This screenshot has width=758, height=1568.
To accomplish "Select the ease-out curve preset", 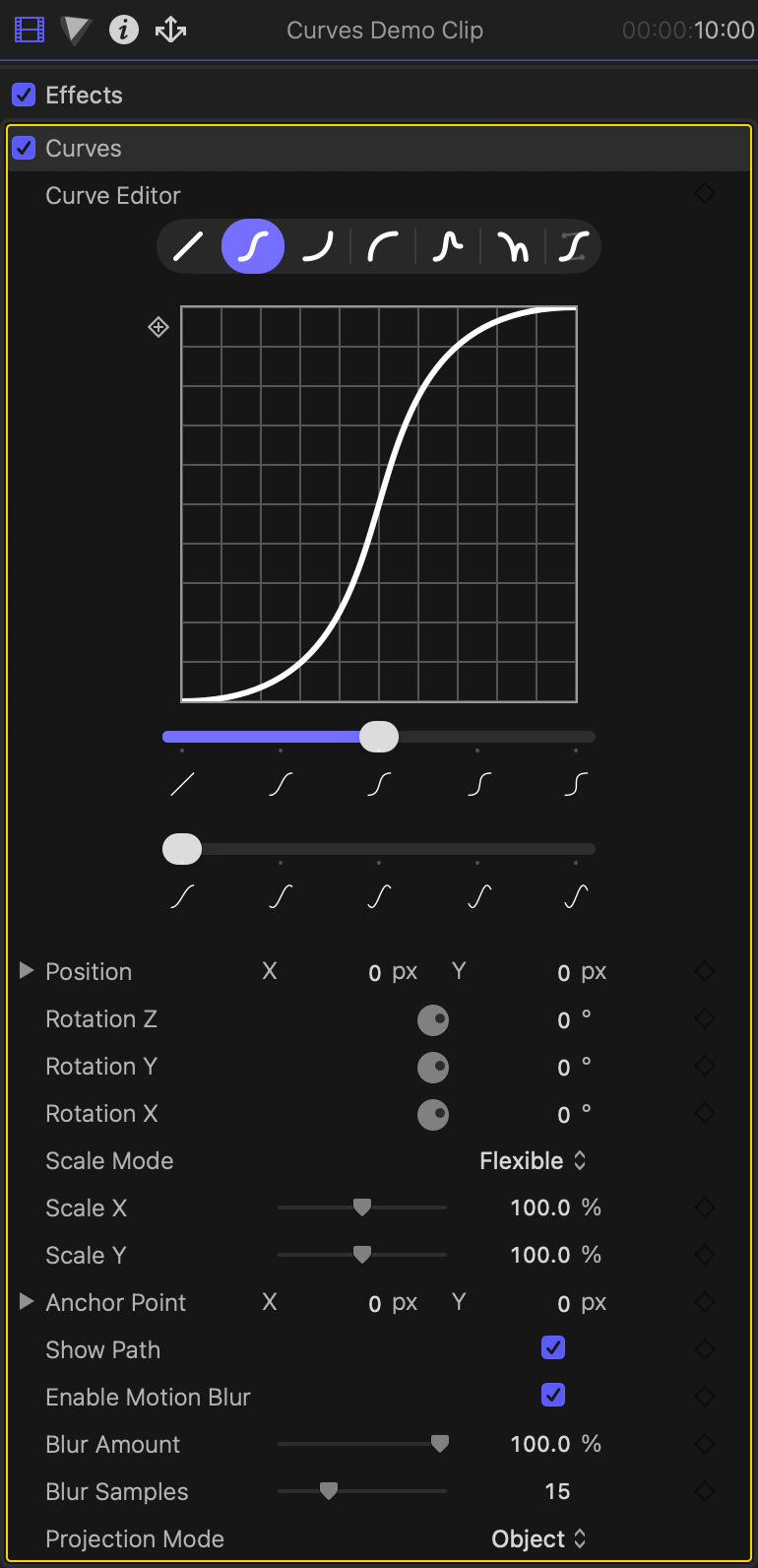I will click(383, 246).
